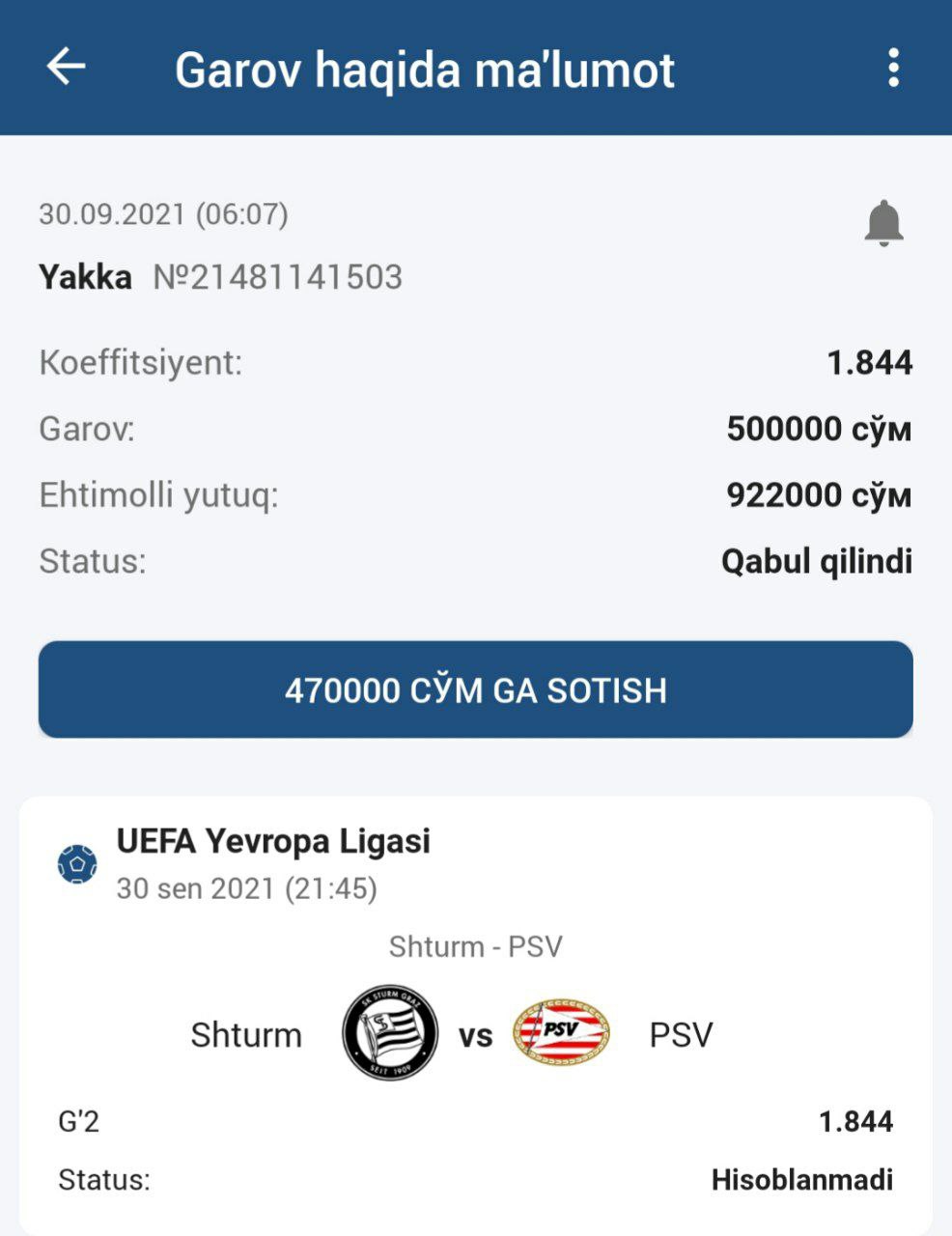The image size is (952, 1236).
Task: Open the three-dot overflow menu
Action: click(x=893, y=69)
